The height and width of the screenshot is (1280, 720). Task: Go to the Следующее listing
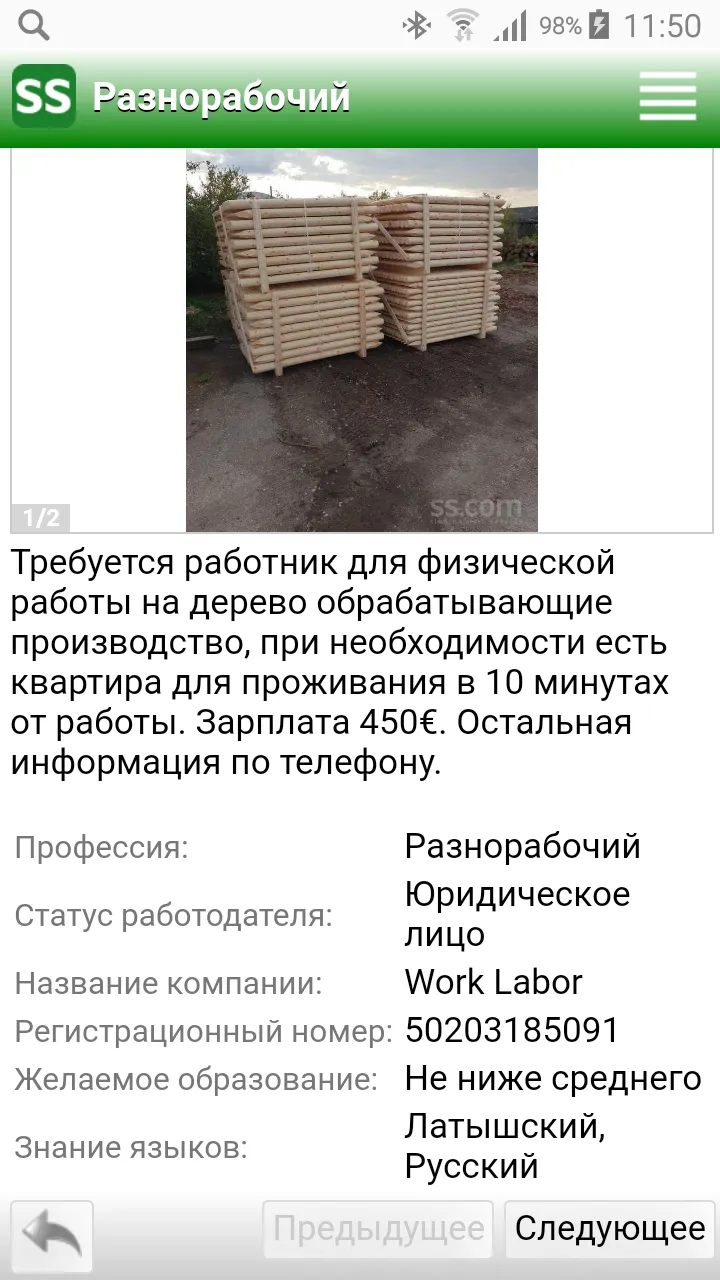point(610,1228)
